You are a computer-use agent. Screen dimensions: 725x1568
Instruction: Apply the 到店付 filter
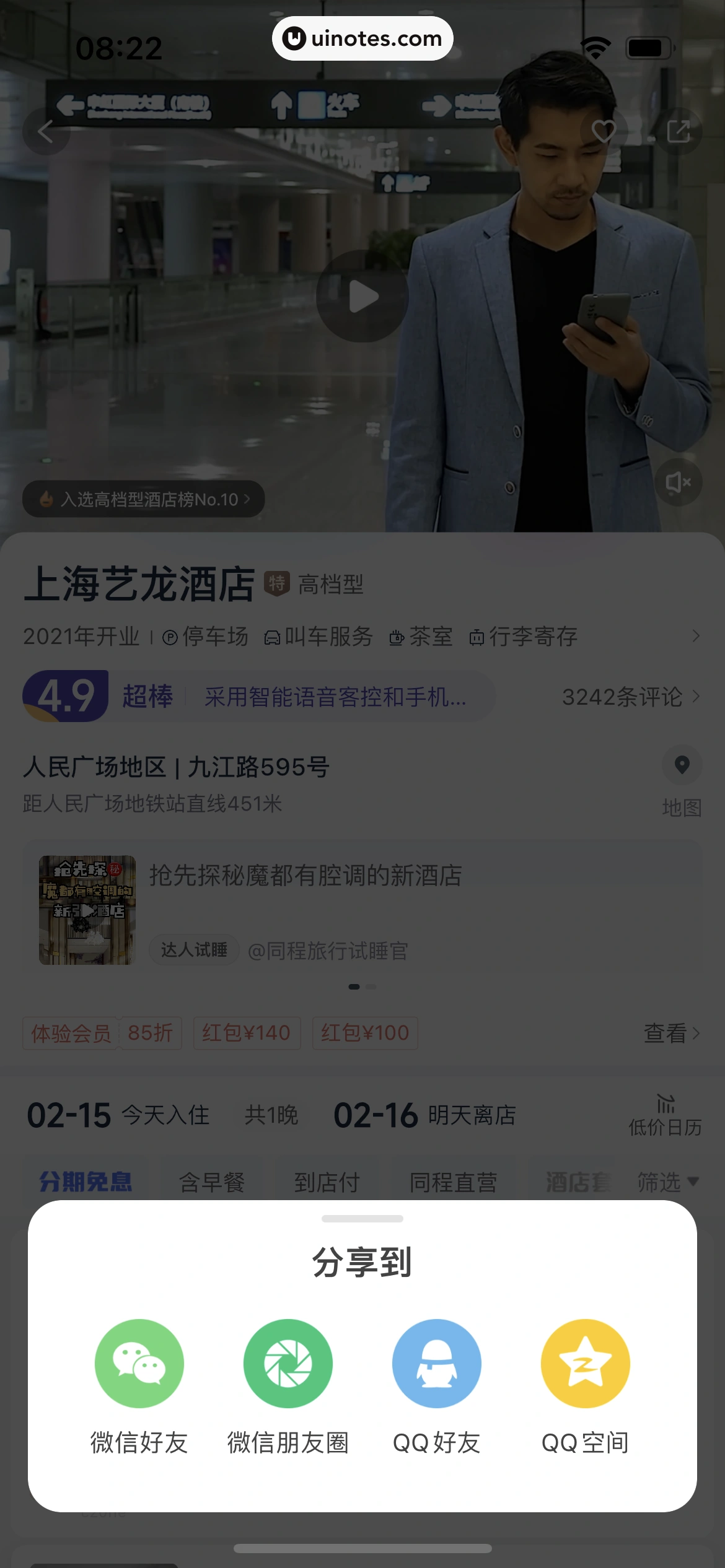click(327, 1182)
